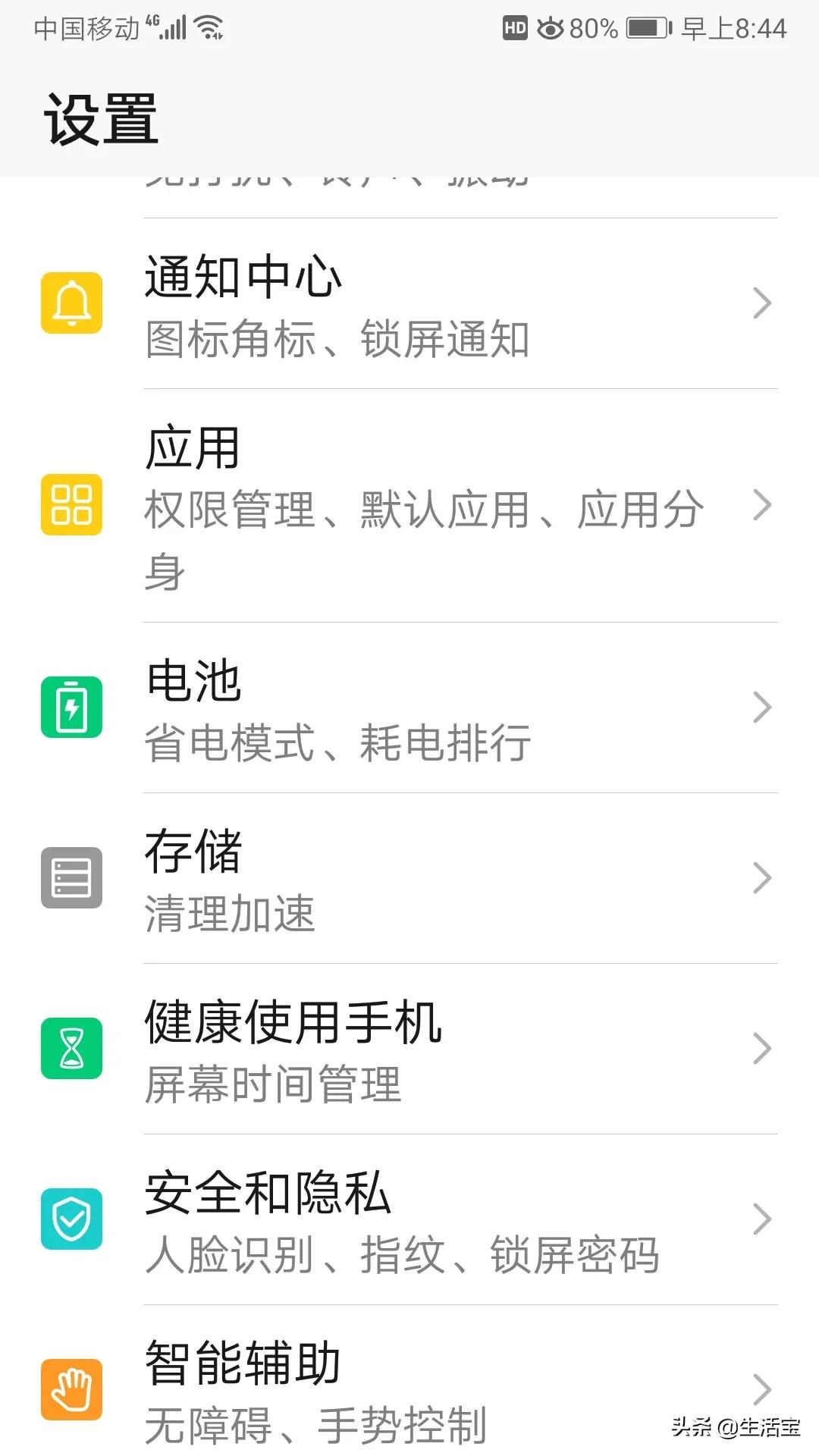Tap the eye-protection icon in the status bar

551,28
